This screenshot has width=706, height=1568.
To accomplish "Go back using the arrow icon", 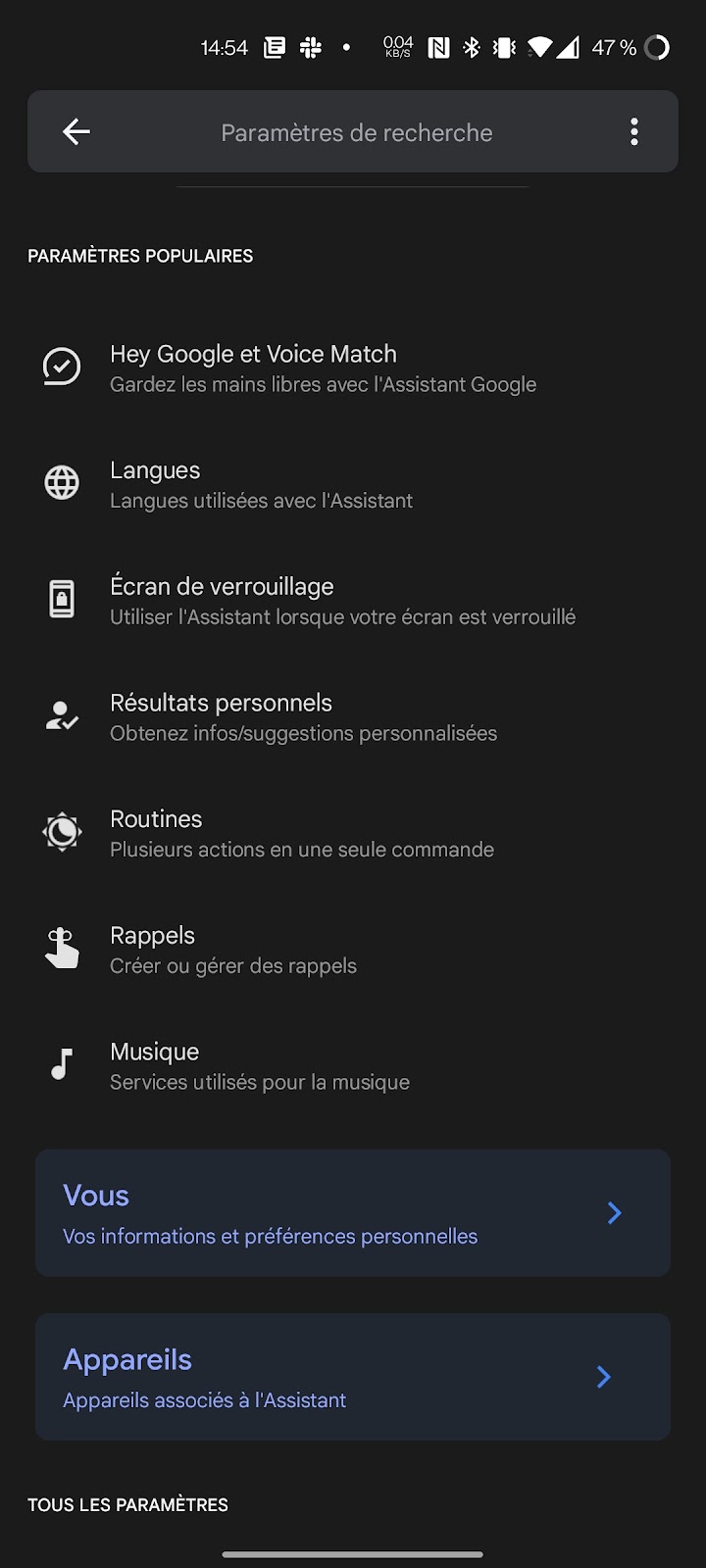I will [x=76, y=131].
